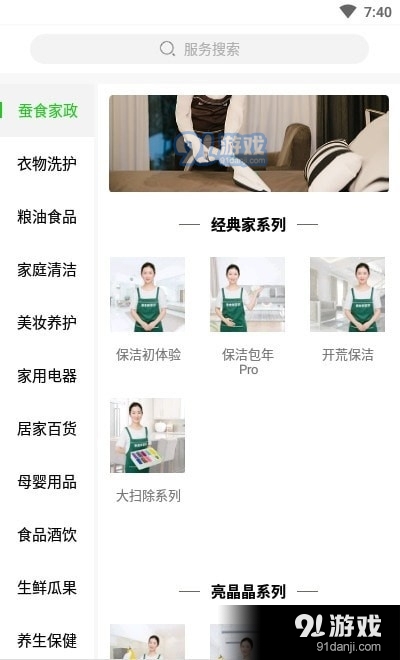Switch to 食品酒饮 category

click(x=48, y=535)
